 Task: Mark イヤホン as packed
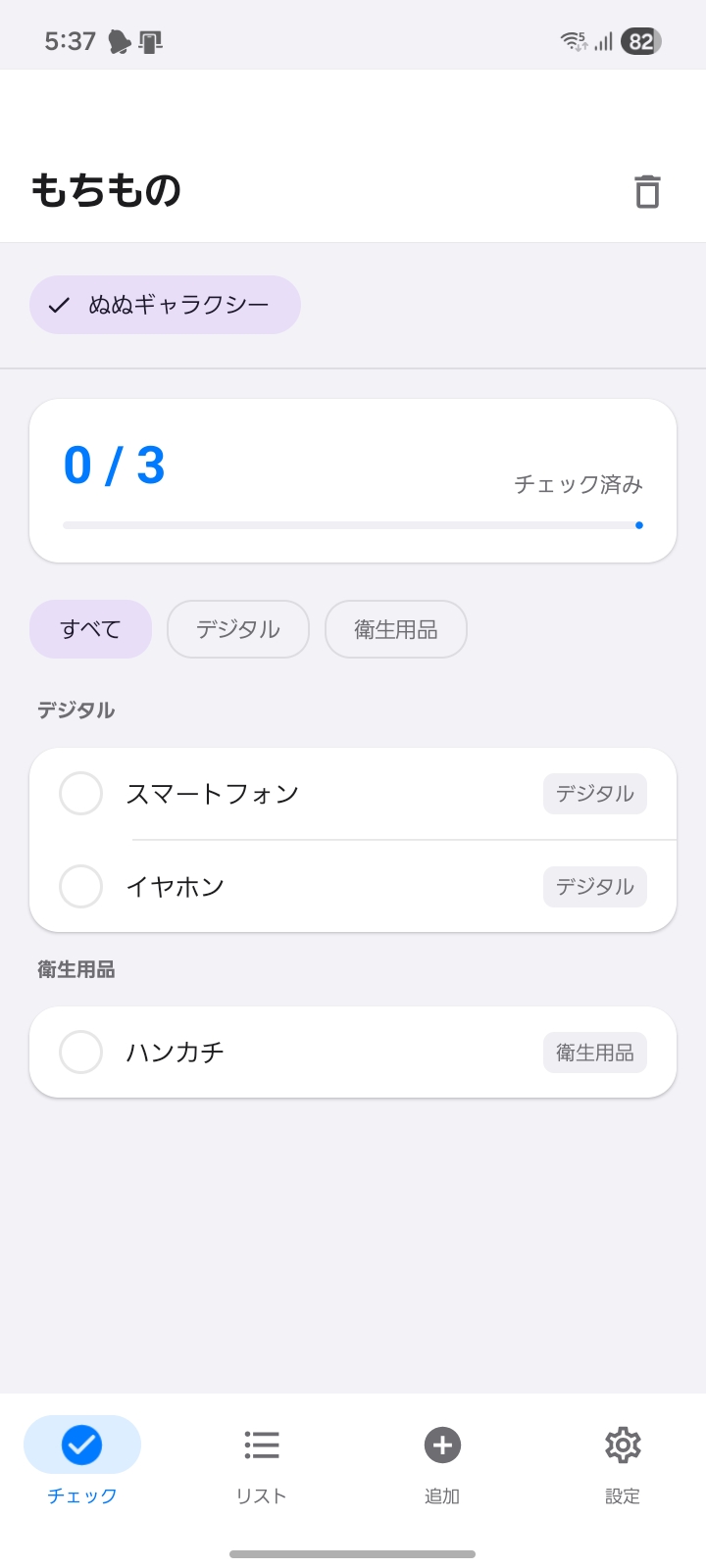tap(81, 887)
